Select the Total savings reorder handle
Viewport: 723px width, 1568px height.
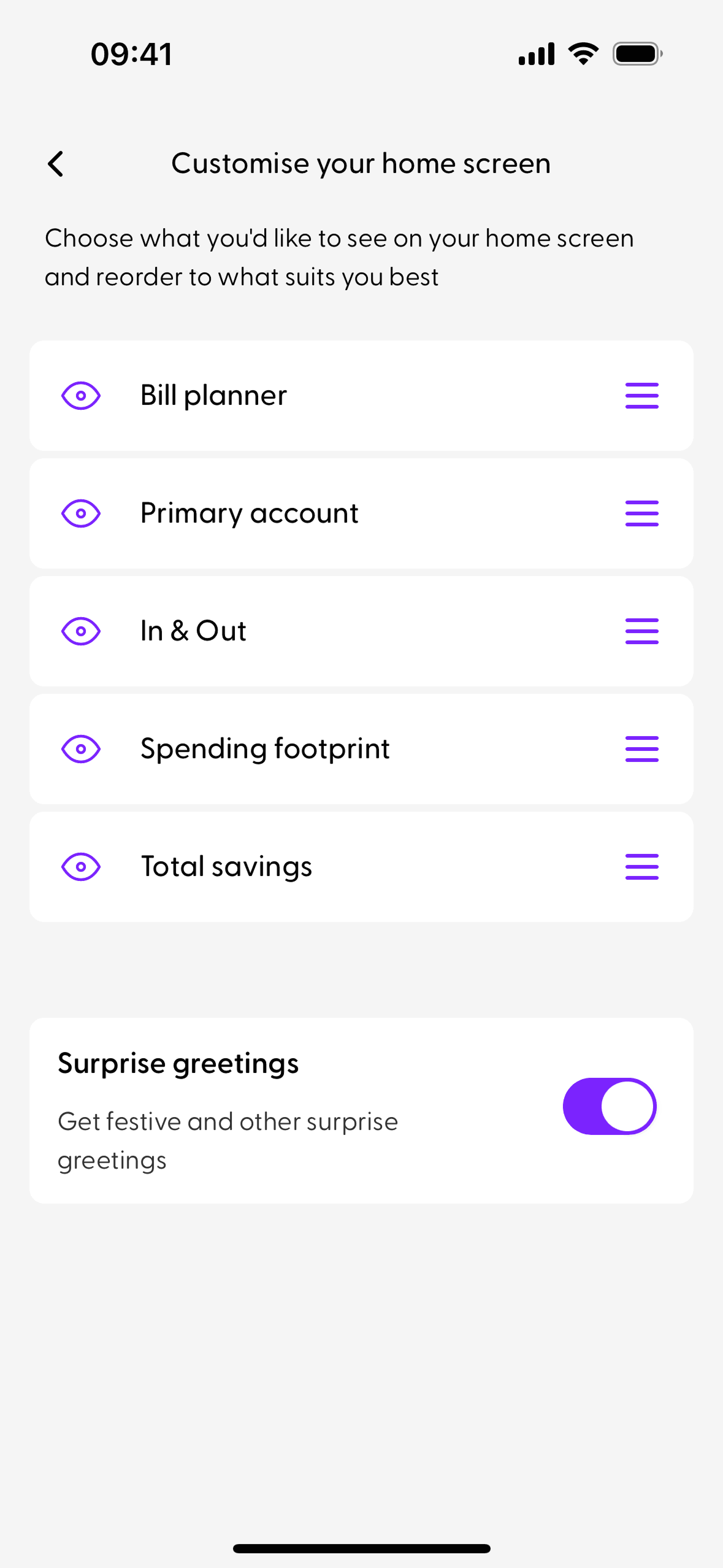641,867
